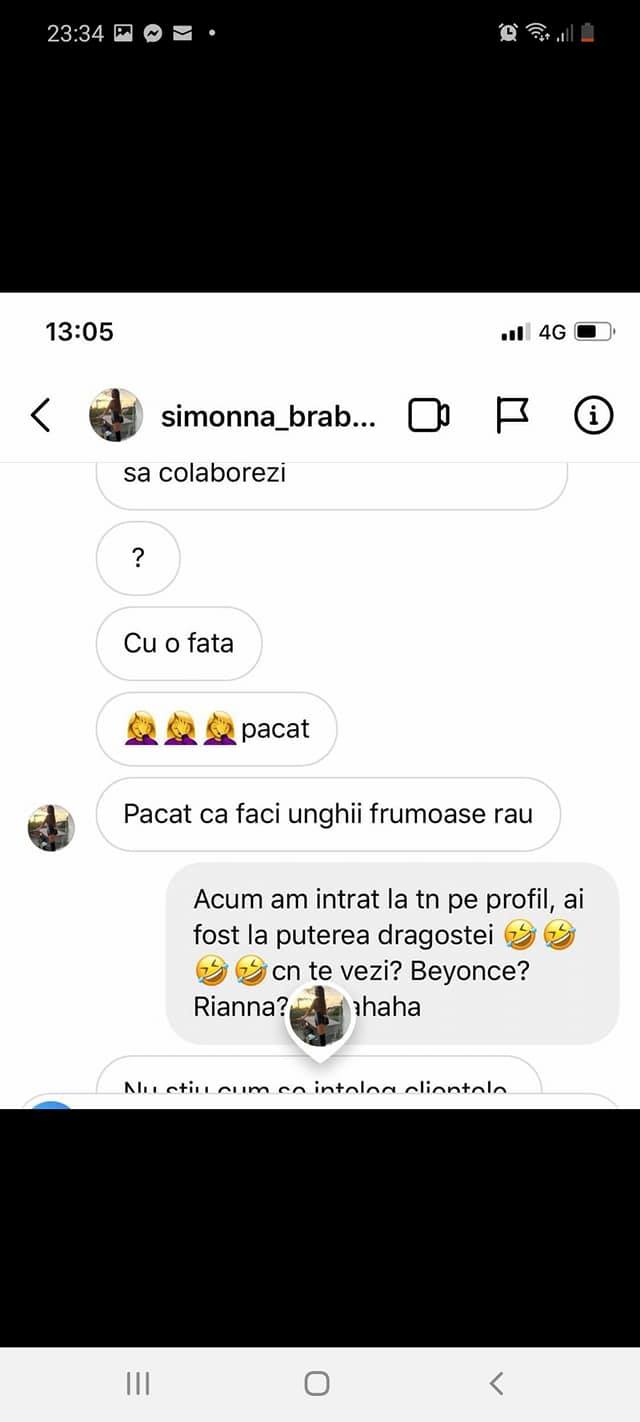
Task: Go back using the navigation bar arrow
Action: click(496, 1383)
